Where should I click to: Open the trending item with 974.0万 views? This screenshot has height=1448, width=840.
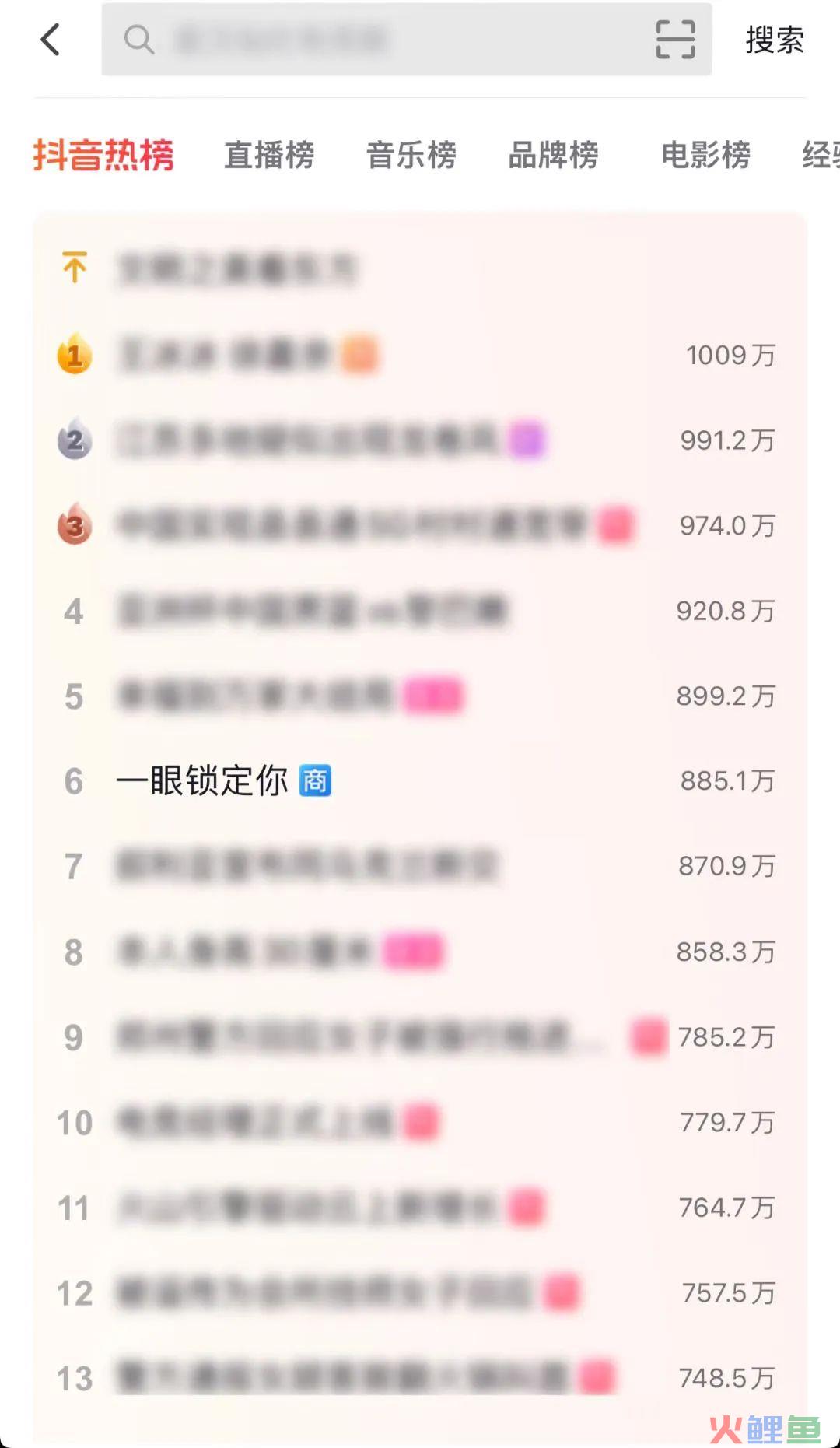[350, 526]
